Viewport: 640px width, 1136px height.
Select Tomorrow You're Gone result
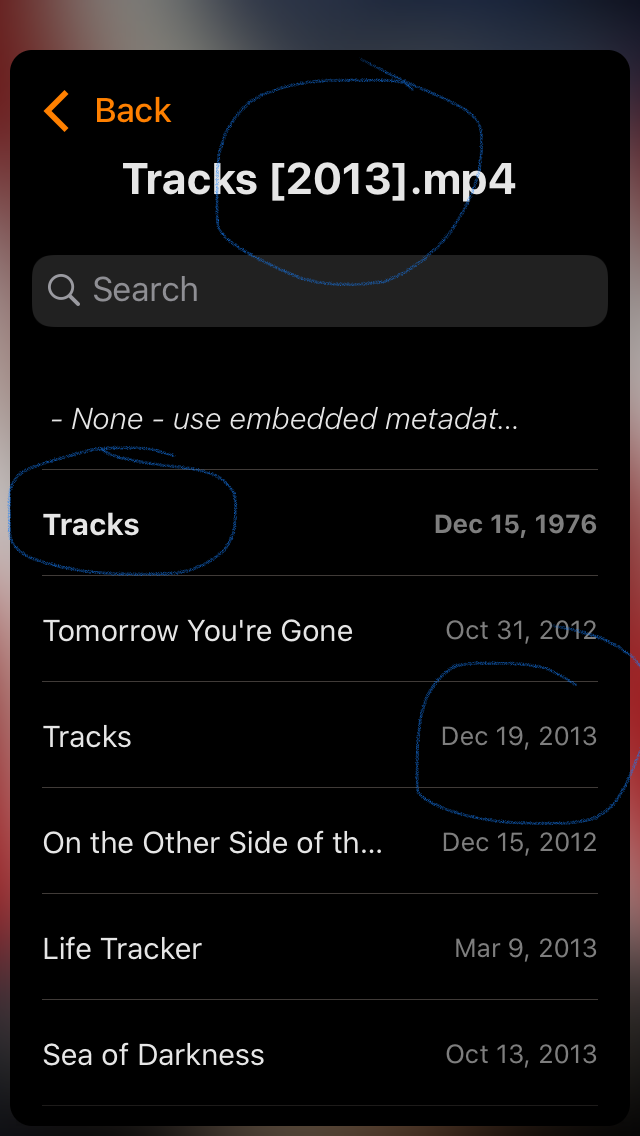click(x=320, y=631)
